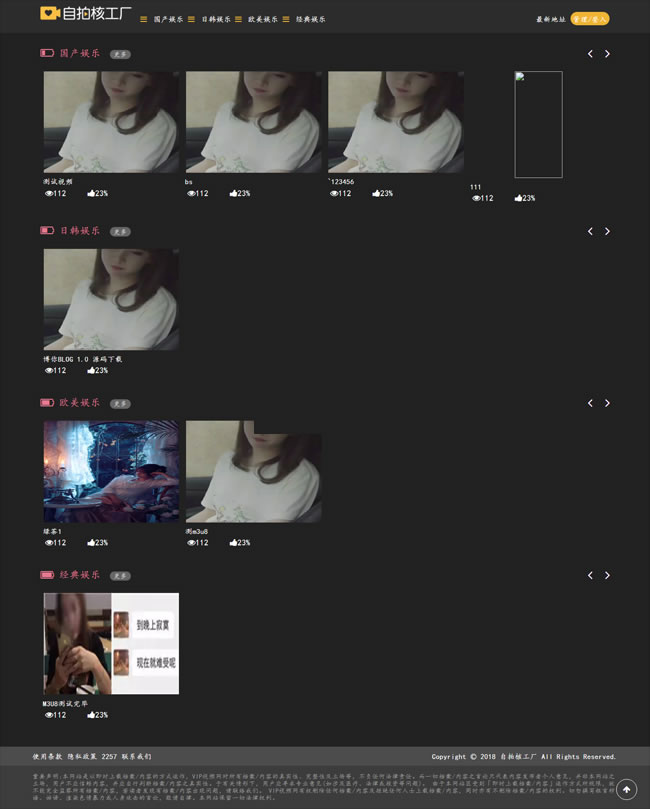Open the 测试视频 video thumbnail
This screenshot has width=650, height=809.
coord(111,122)
